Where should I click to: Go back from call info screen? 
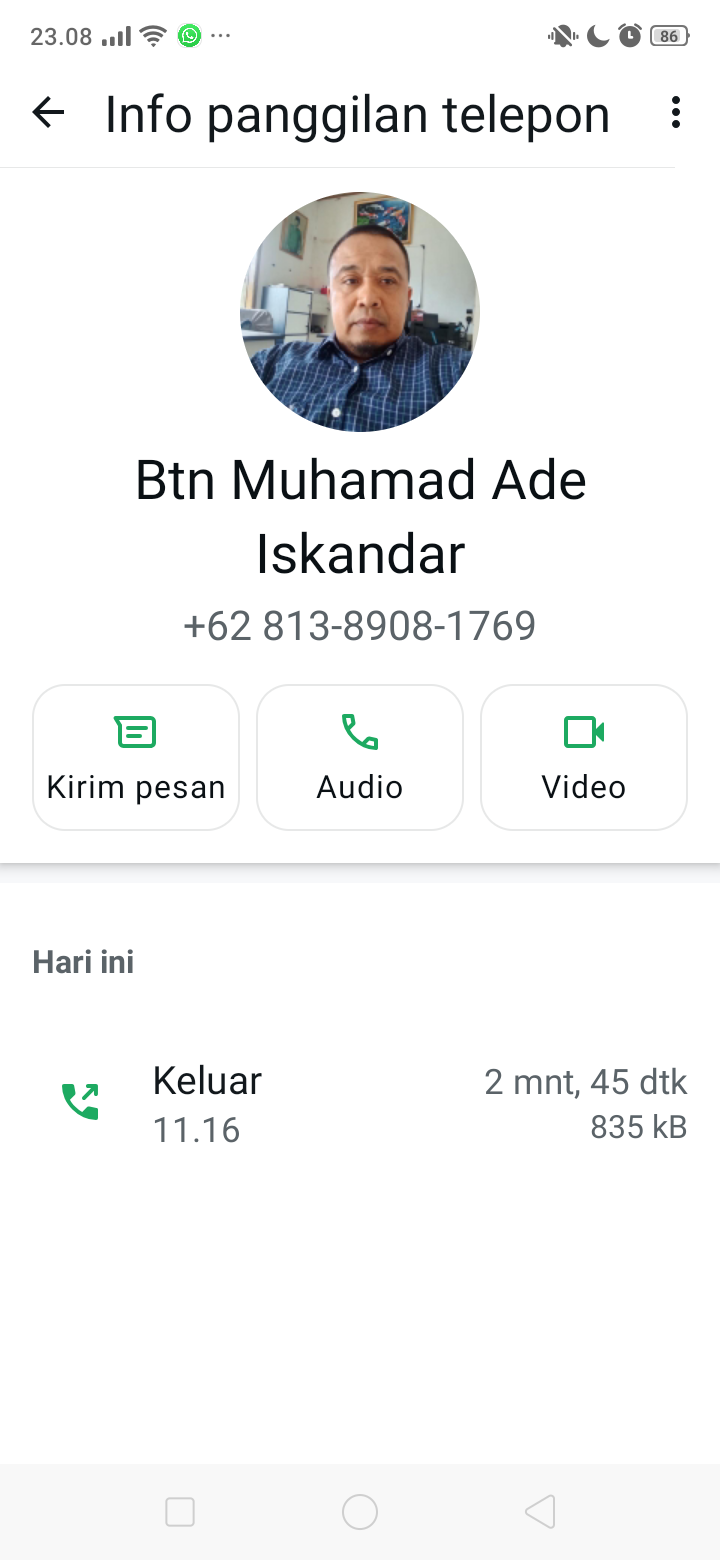click(x=48, y=113)
